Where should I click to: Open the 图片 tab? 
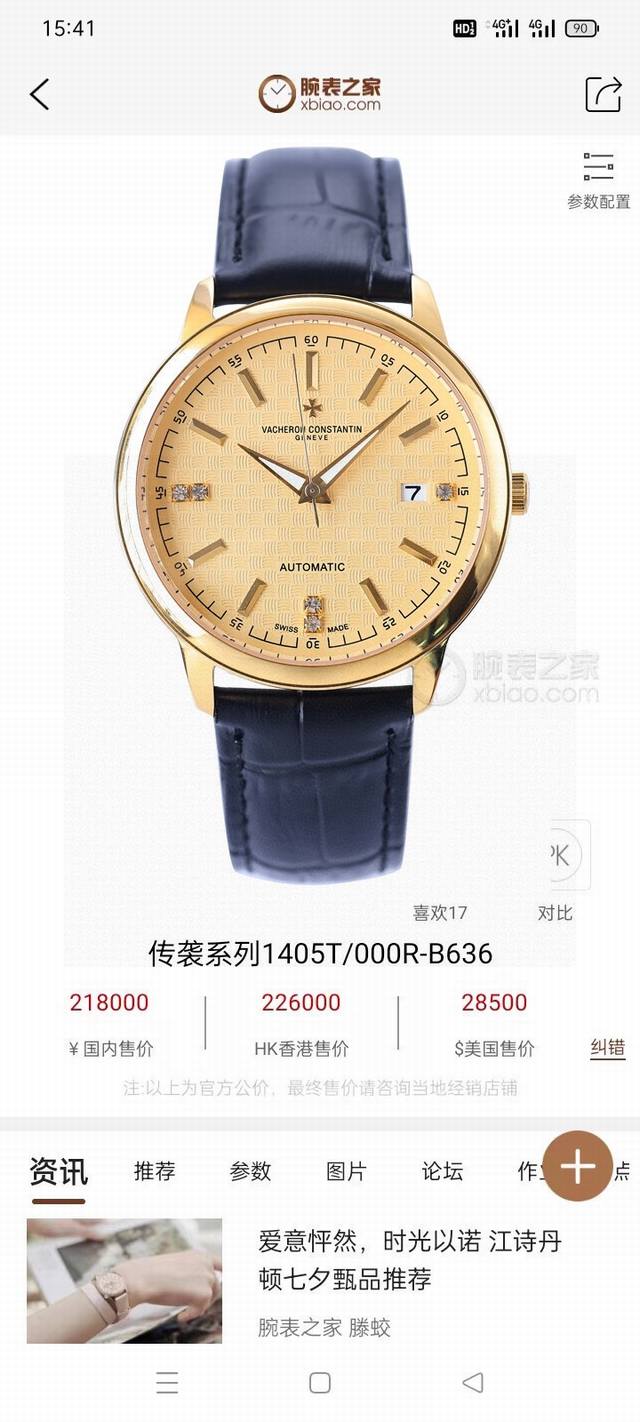[x=346, y=1171]
